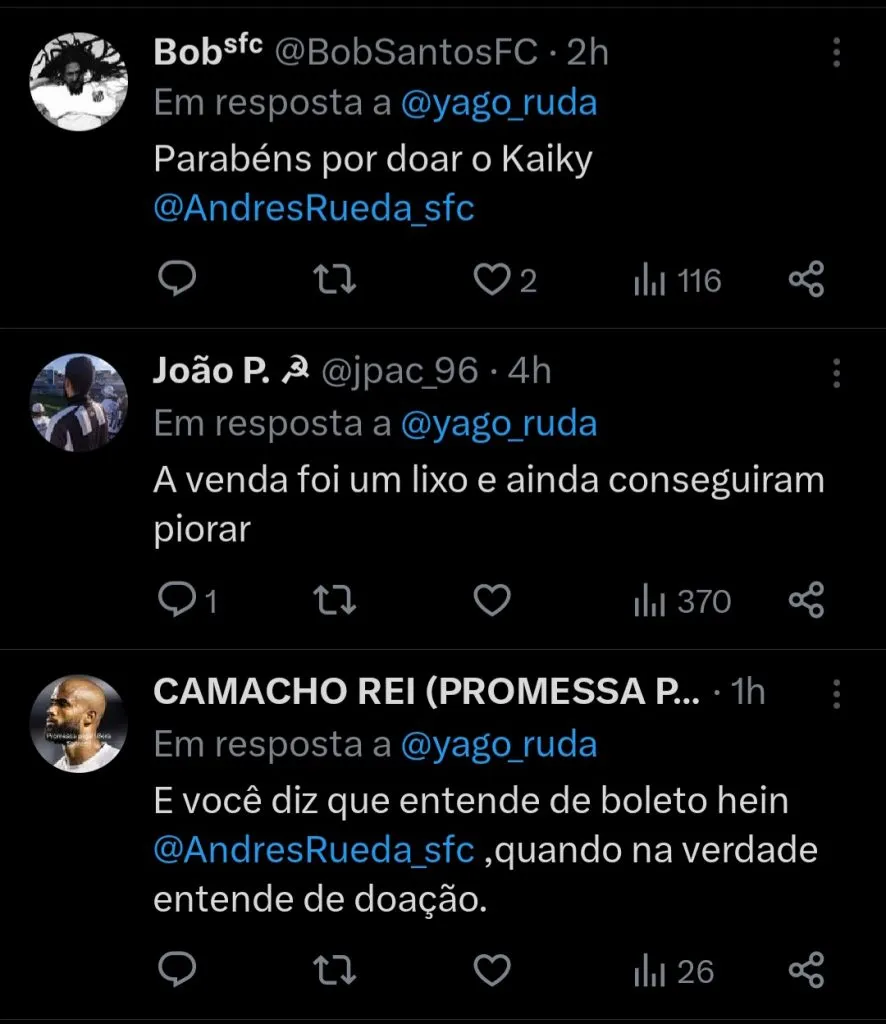This screenshot has height=1024, width=886.
Task: Open overflow menu on BobSantosFC's tweet
Action: (836, 53)
